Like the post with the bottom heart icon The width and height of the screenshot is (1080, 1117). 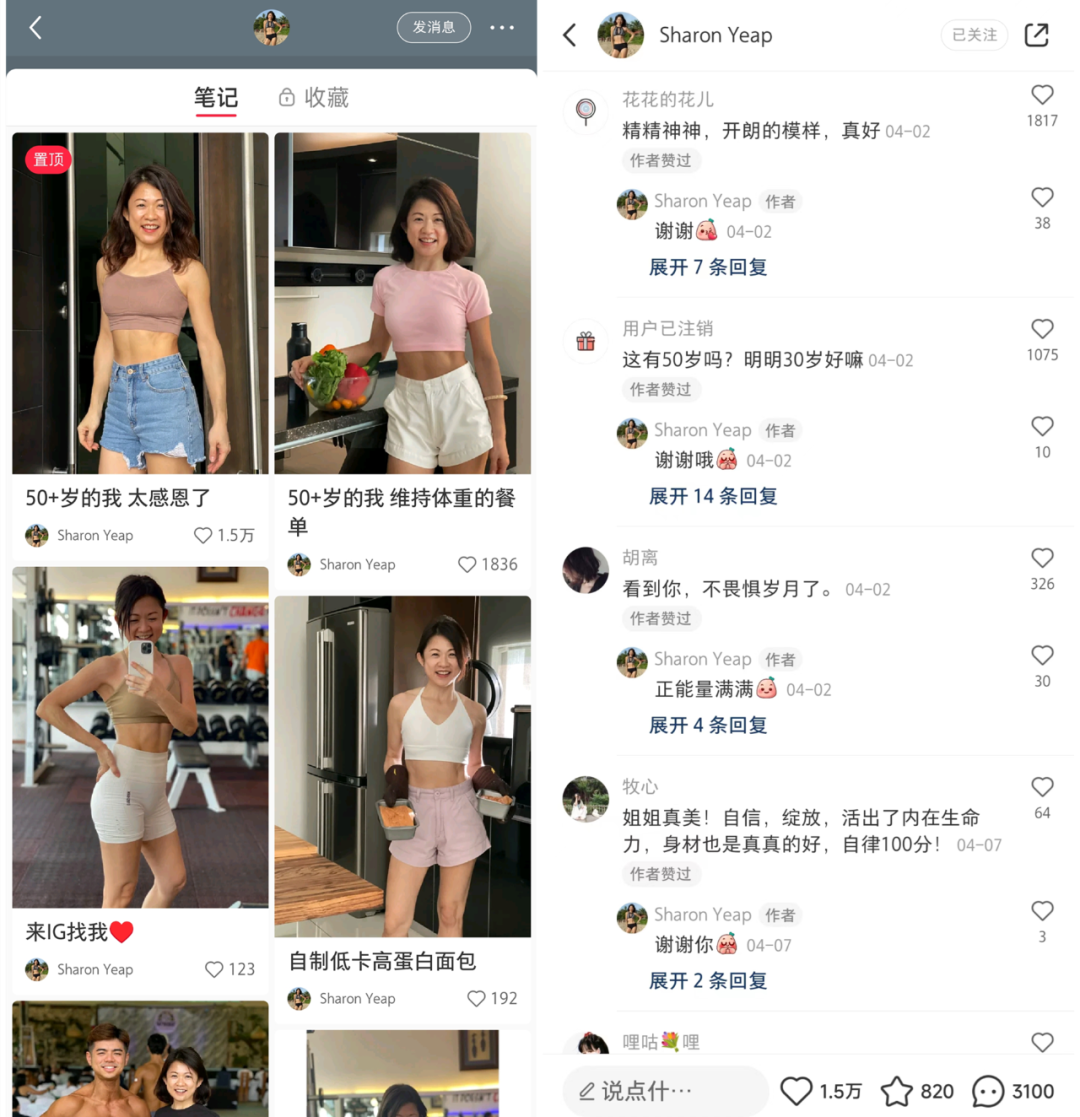coord(796,1091)
